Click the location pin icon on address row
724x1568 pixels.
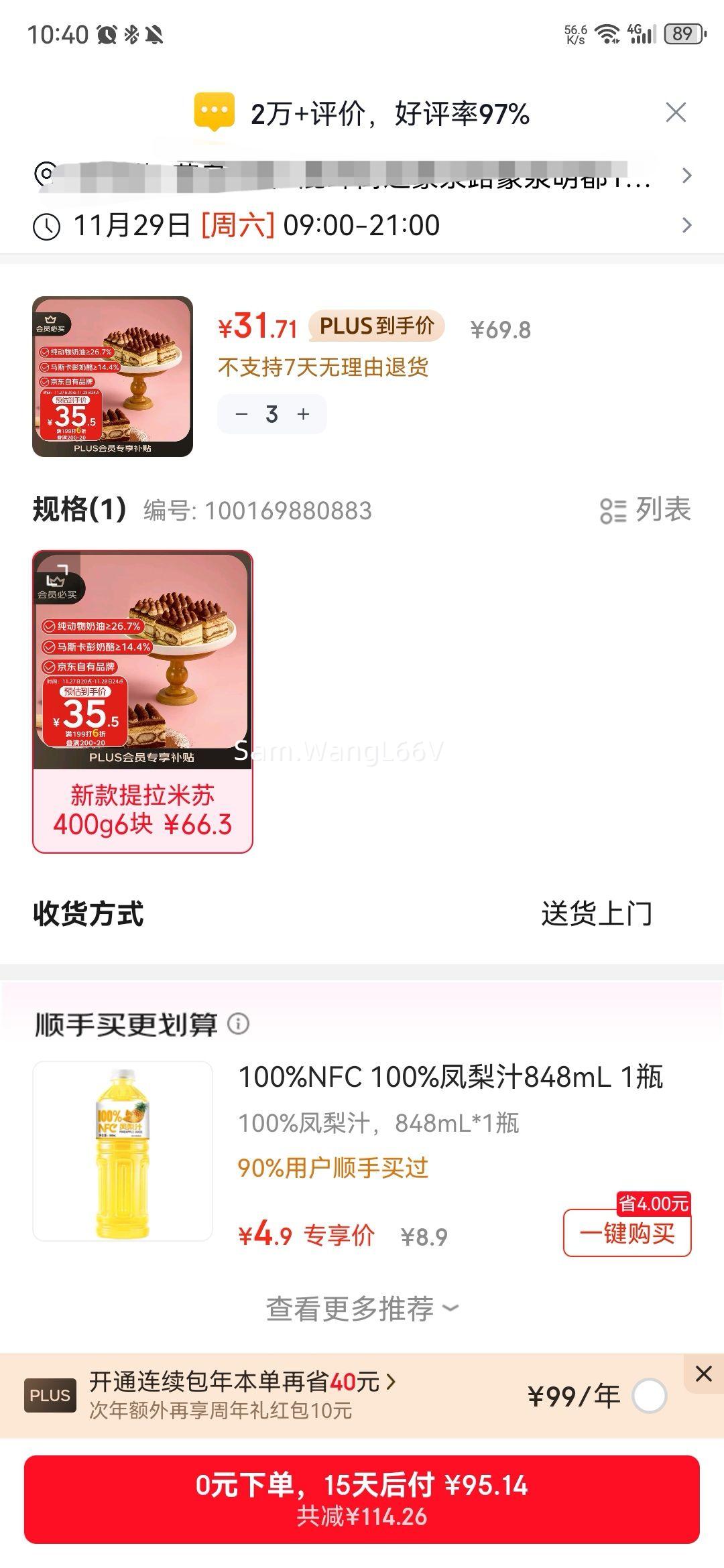click(43, 176)
